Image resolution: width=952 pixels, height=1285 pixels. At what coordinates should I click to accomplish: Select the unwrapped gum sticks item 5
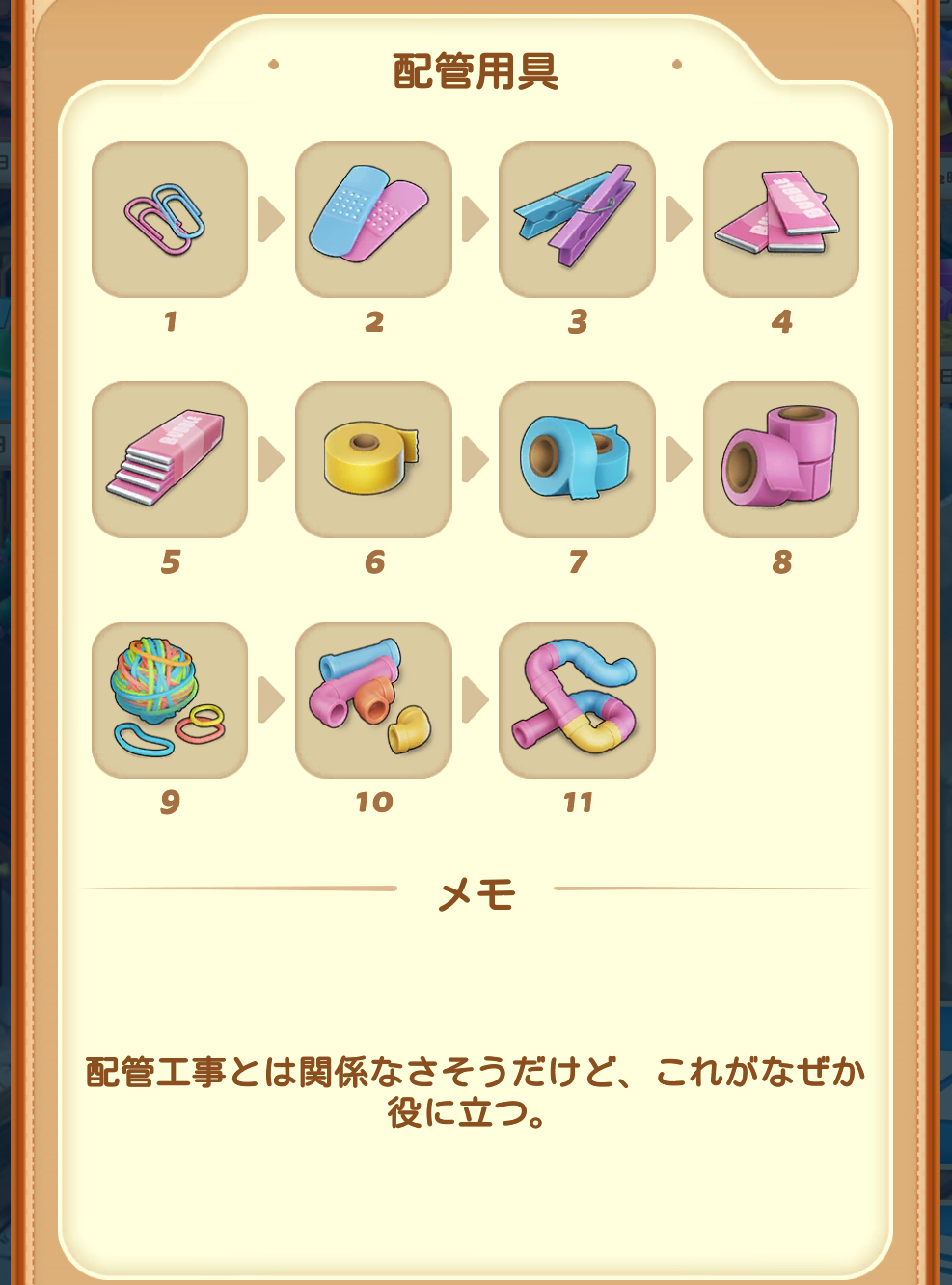170,460
